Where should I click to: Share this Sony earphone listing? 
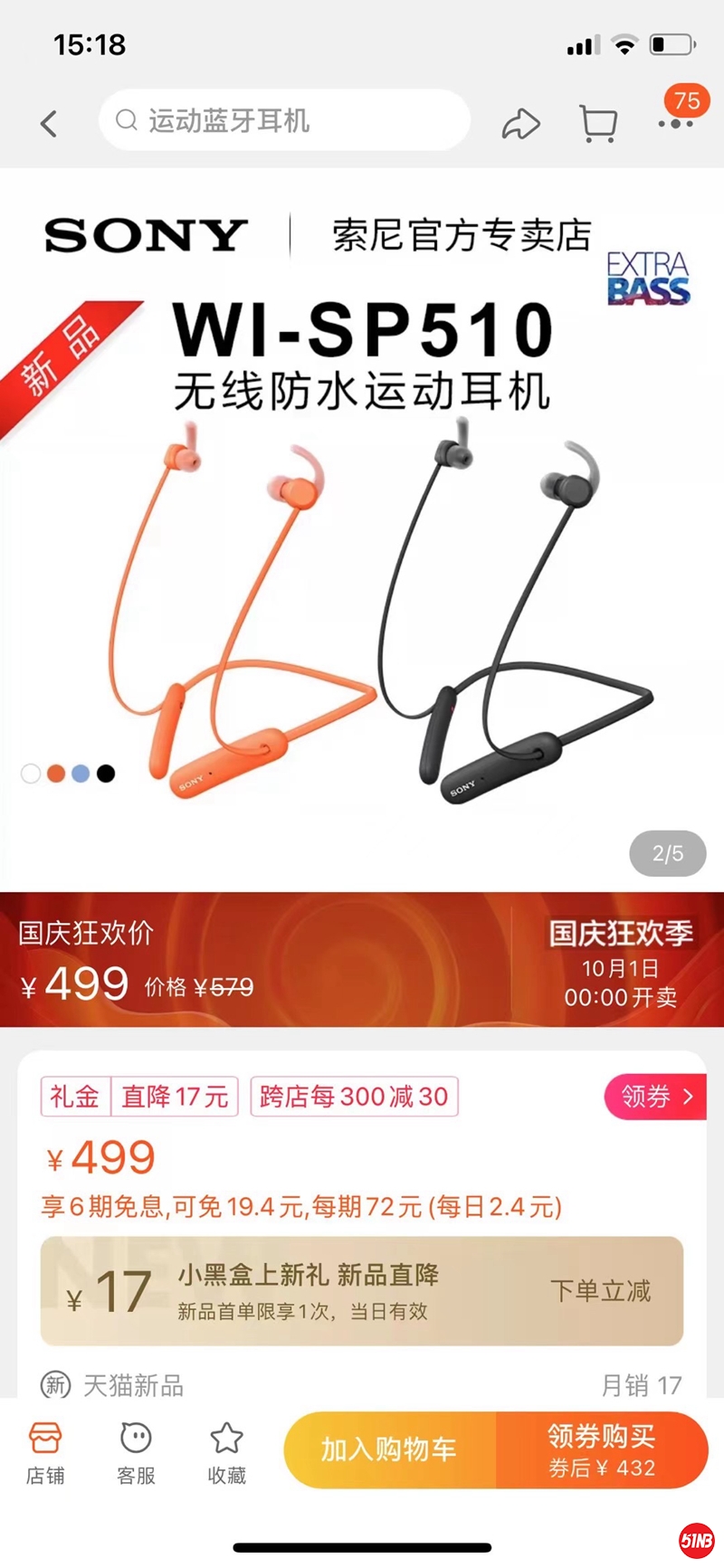click(520, 124)
